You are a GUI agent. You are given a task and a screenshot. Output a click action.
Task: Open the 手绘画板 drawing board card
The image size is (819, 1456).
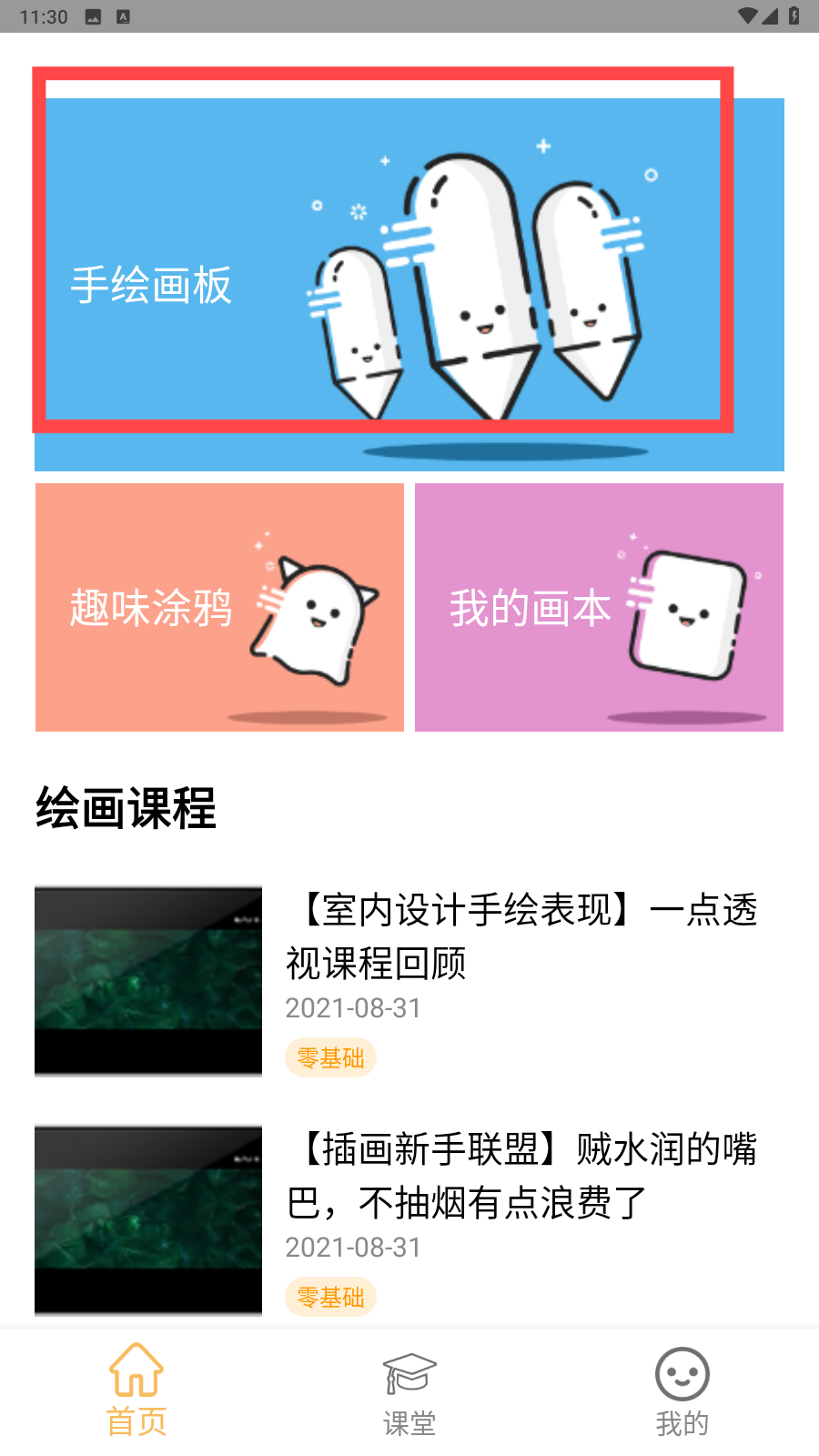(x=409, y=284)
